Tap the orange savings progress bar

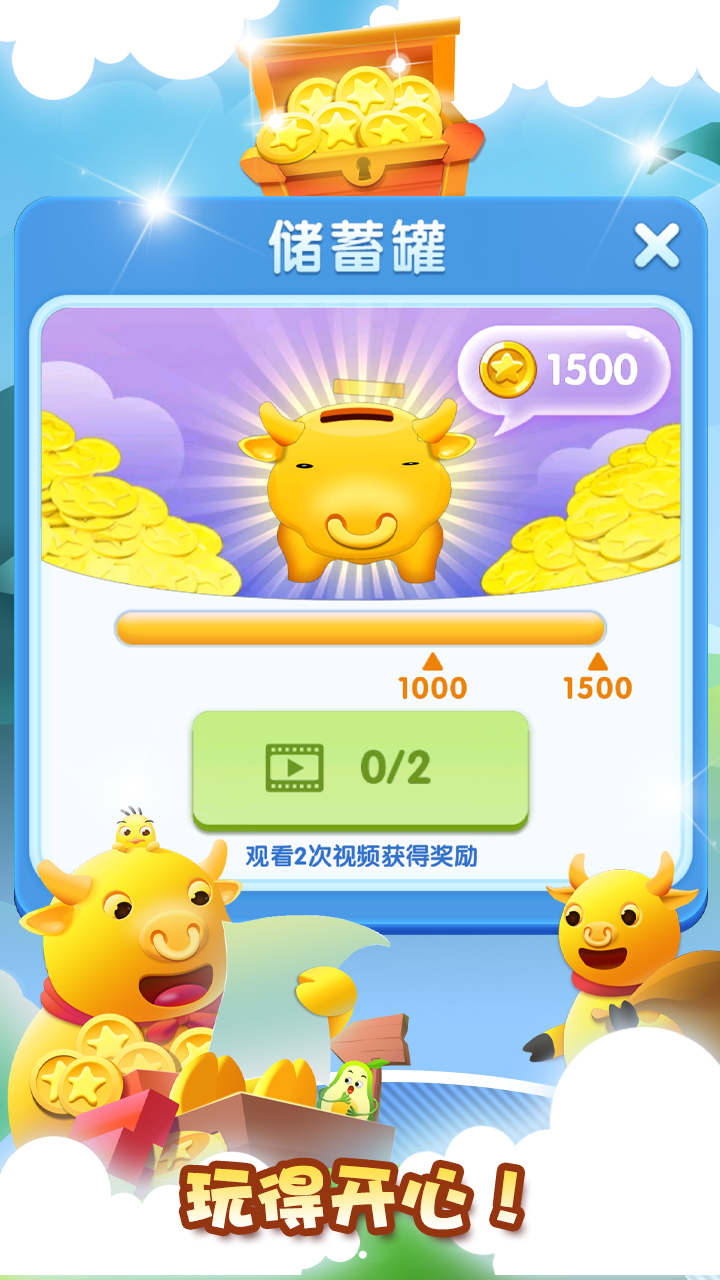360,628
